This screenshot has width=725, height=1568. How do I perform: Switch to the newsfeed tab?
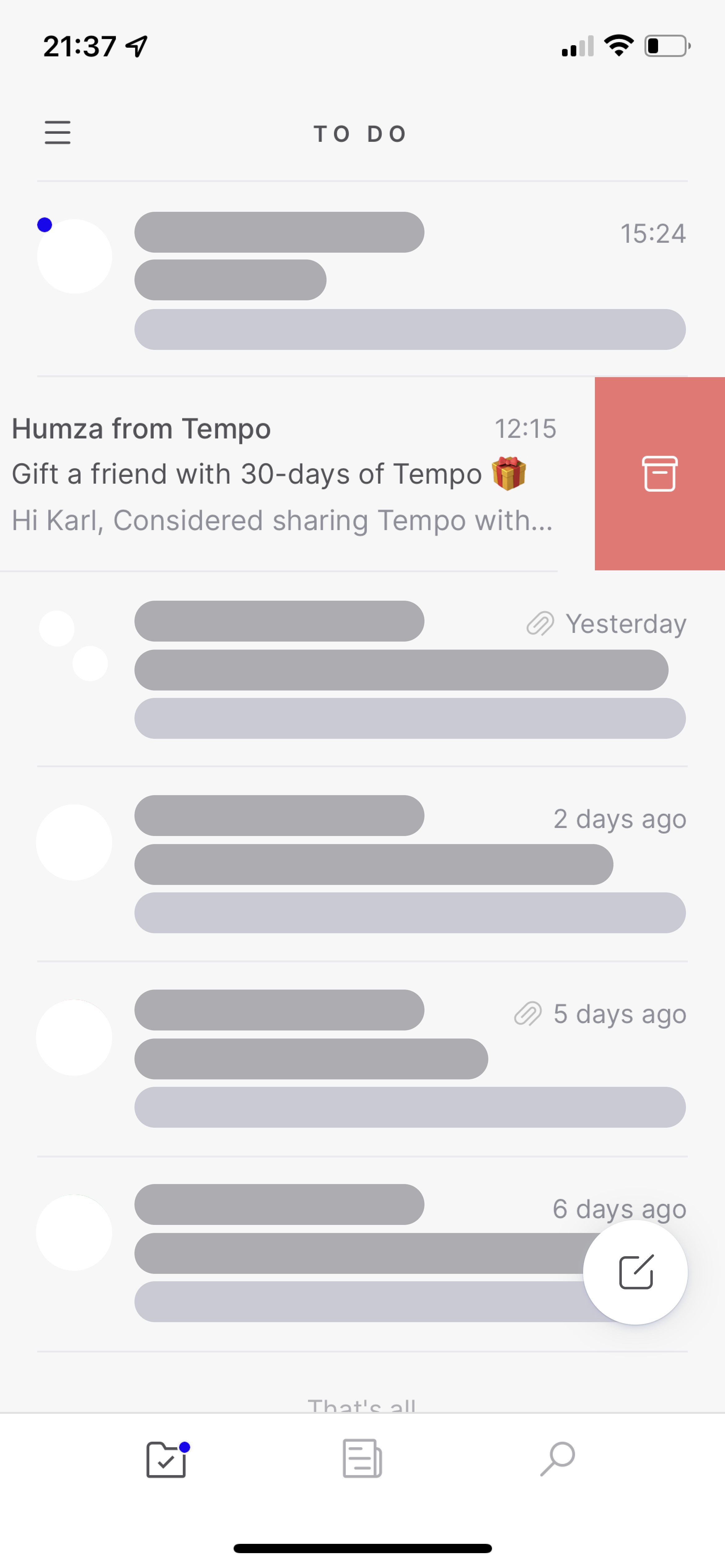point(362,1458)
